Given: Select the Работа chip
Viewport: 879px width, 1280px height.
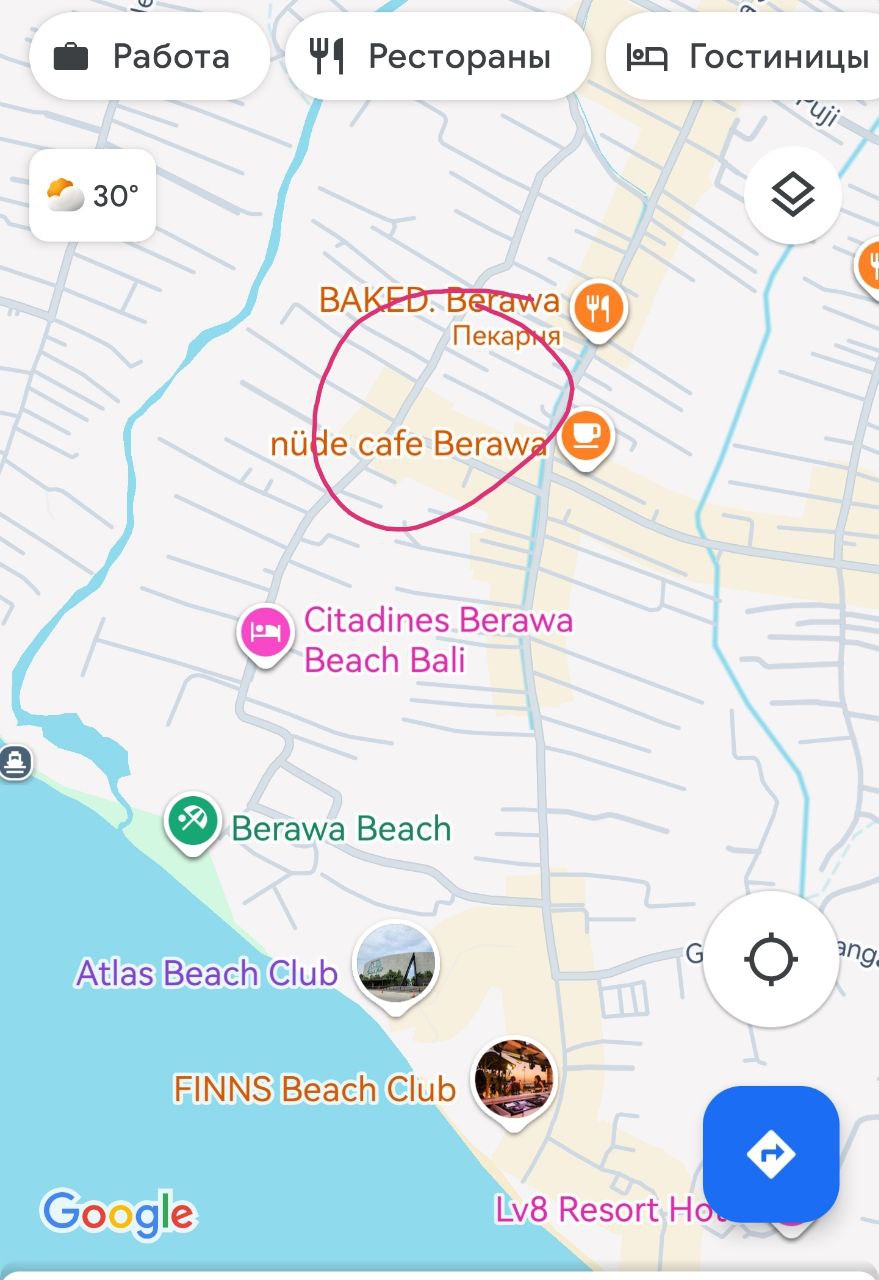Looking at the screenshot, I should (148, 57).
